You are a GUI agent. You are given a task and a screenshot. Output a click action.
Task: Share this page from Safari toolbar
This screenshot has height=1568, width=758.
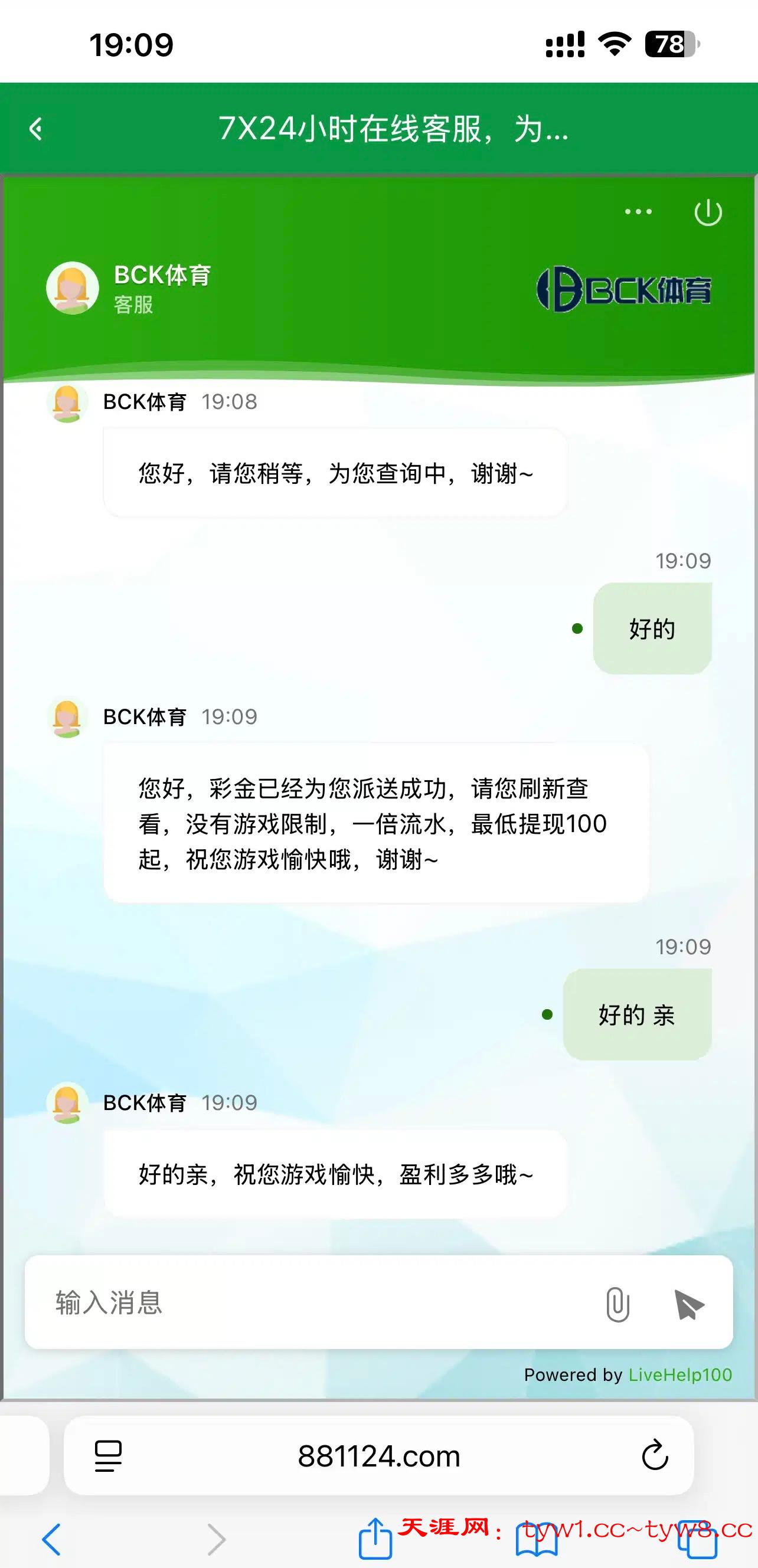pos(375,1537)
